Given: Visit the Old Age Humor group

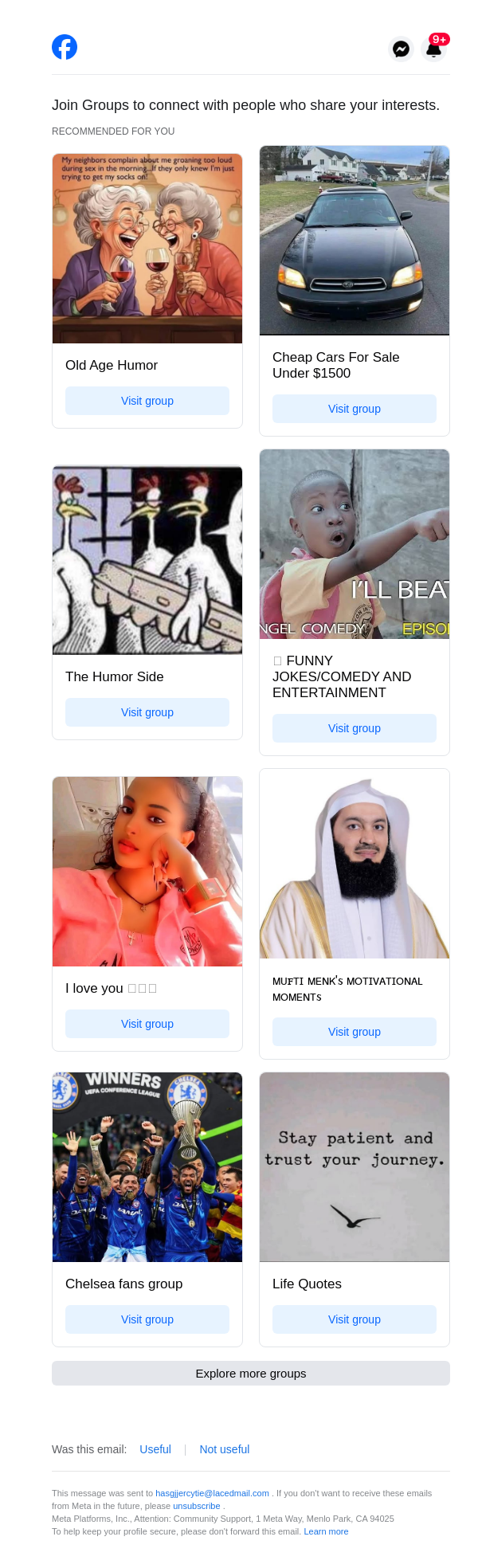Looking at the screenshot, I should [147, 401].
